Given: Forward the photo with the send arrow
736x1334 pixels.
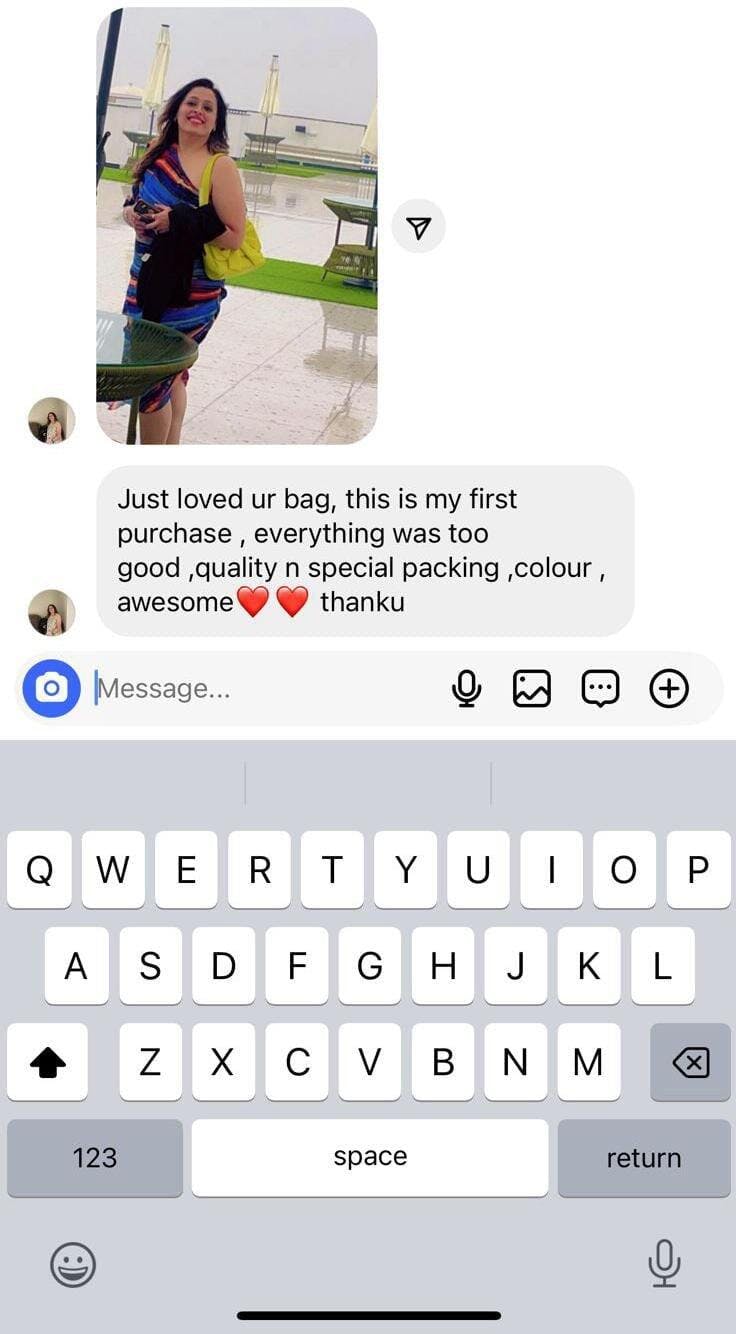Looking at the screenshot, I should click(x=419, y=228).
